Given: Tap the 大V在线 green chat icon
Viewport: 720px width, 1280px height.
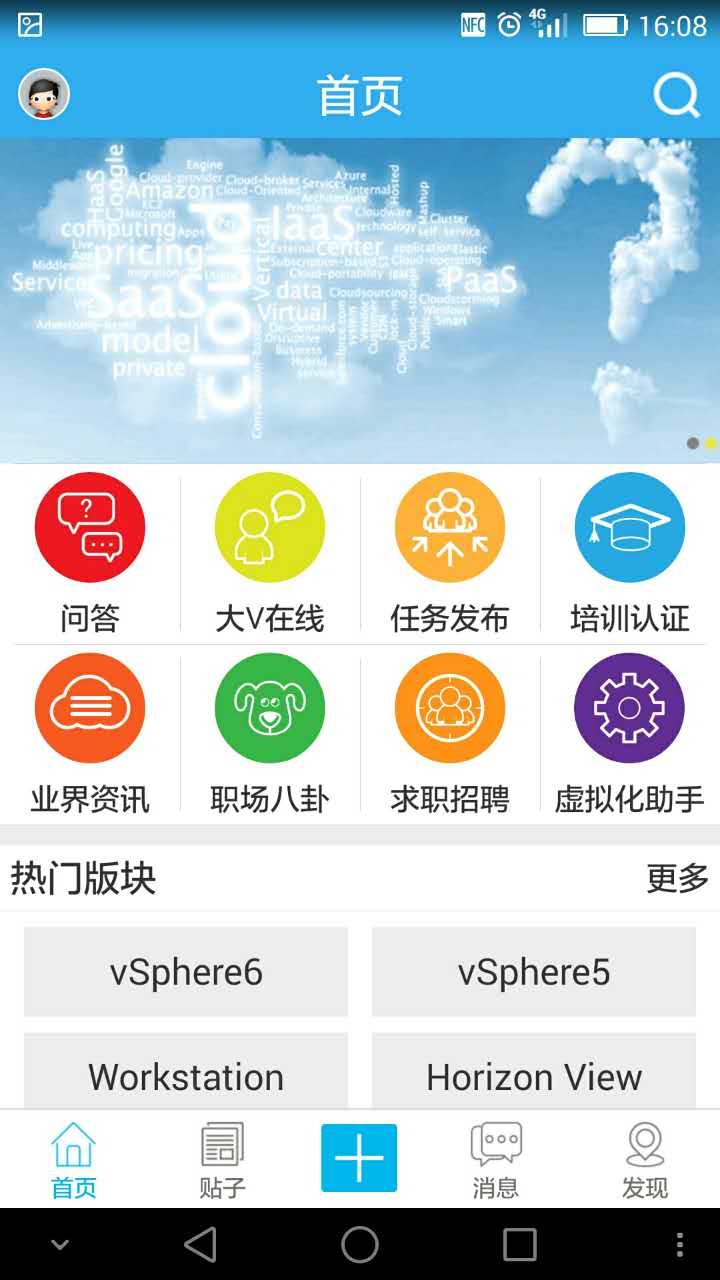Looking at the screenshot, I should click(269, 527).
